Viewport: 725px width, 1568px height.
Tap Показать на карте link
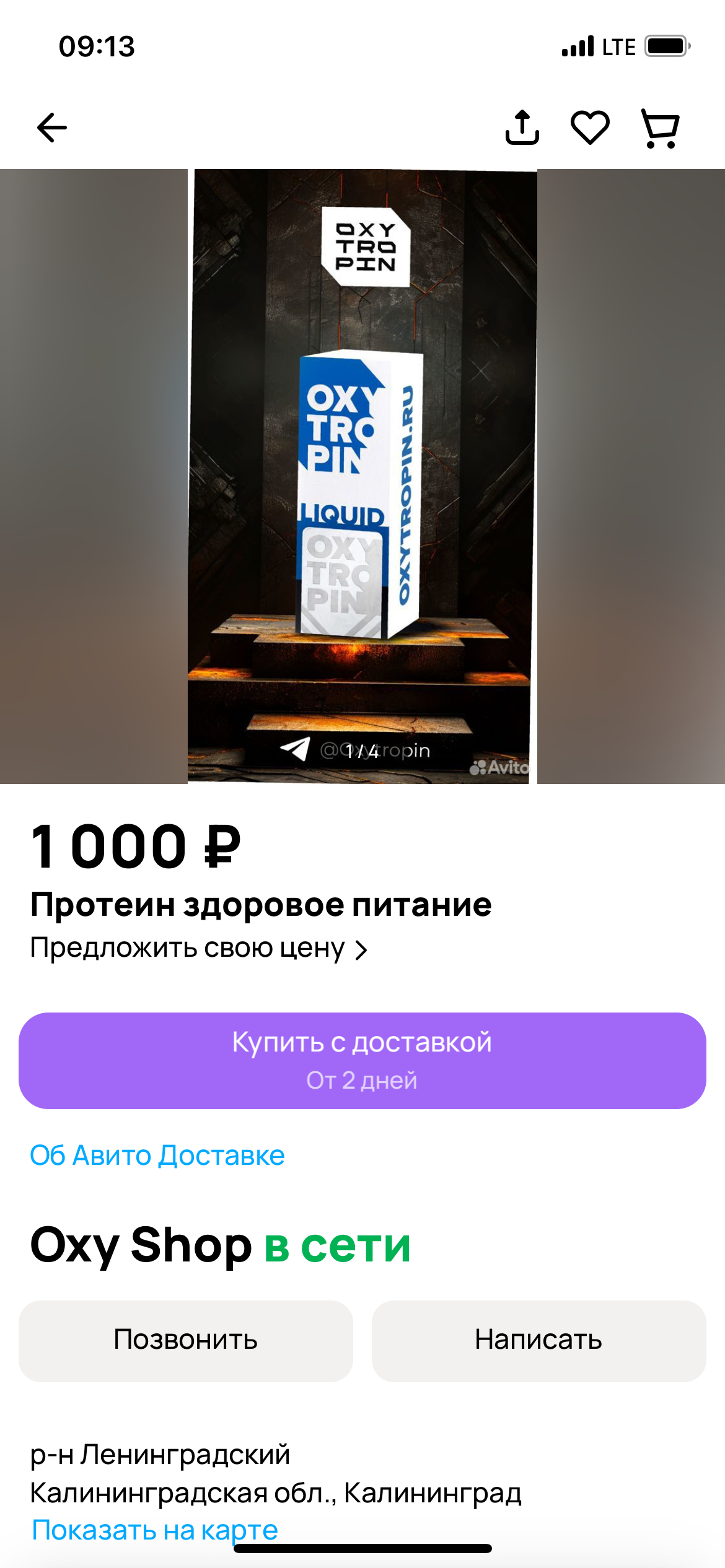[155, 1530]
